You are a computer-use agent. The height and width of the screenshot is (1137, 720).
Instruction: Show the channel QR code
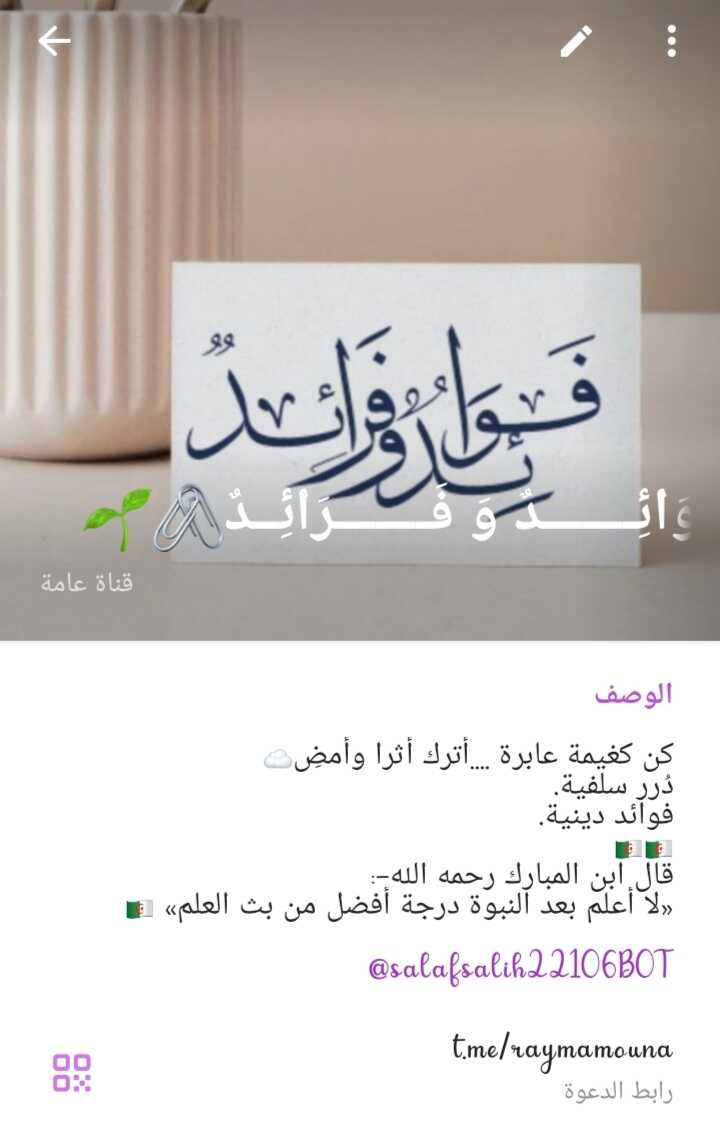[72, 1072]
